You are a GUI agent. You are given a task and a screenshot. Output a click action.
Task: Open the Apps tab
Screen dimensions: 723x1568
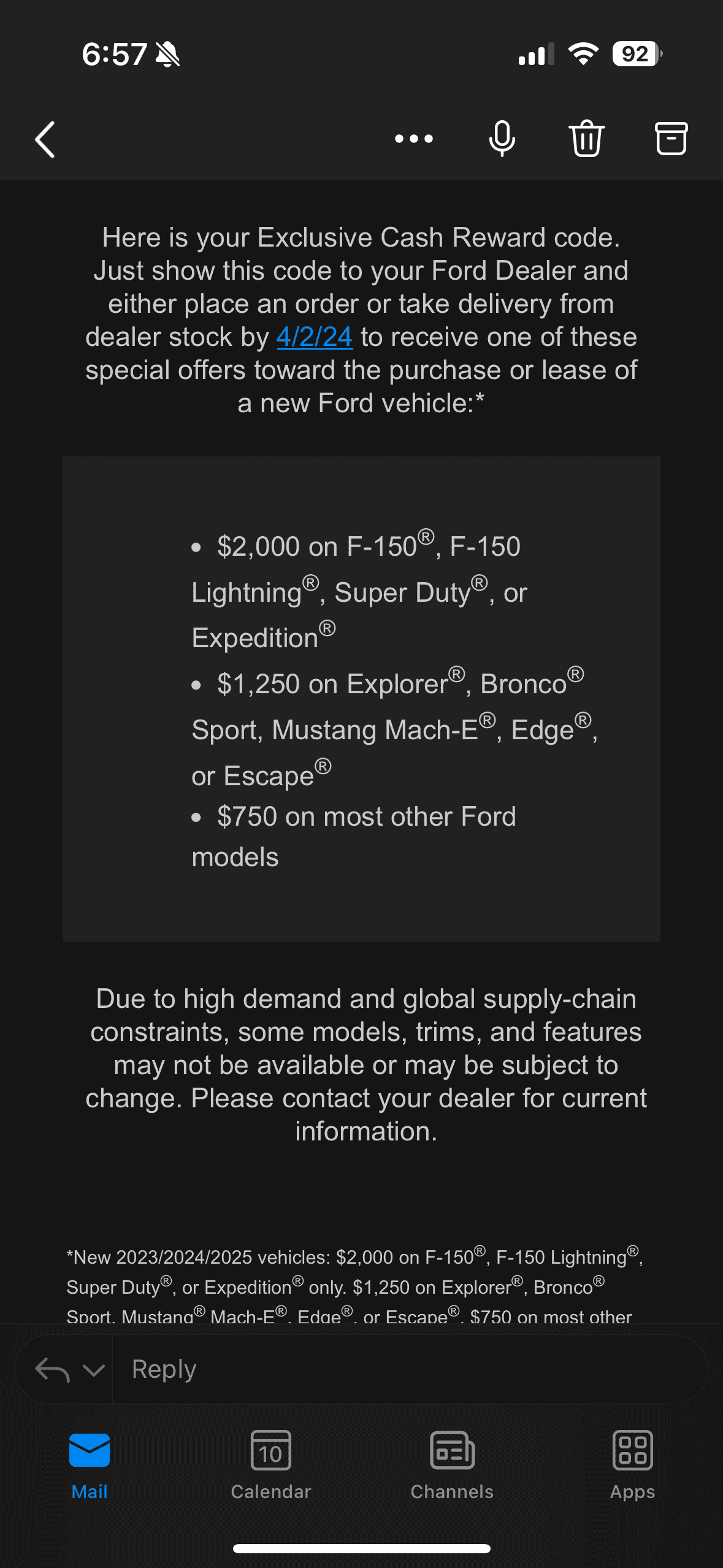pos(632,1464)
